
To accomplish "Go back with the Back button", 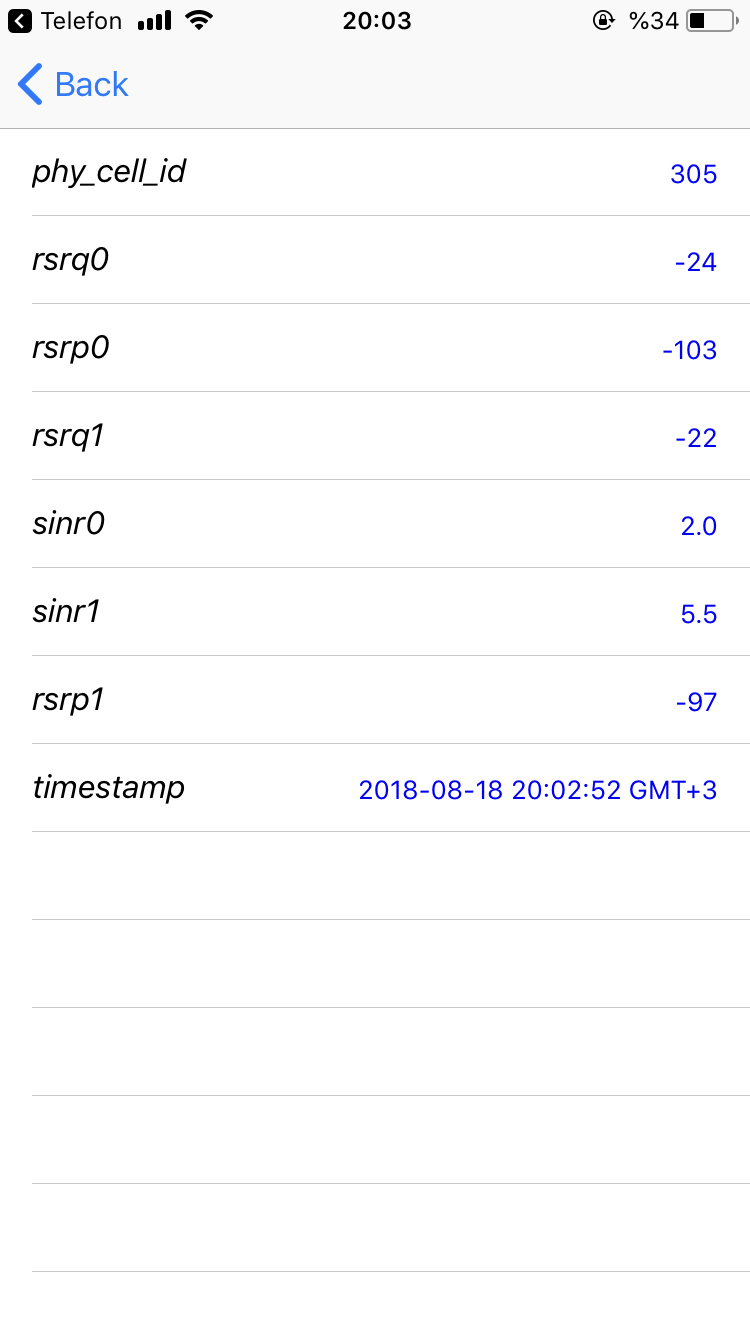I will point(73,84).
